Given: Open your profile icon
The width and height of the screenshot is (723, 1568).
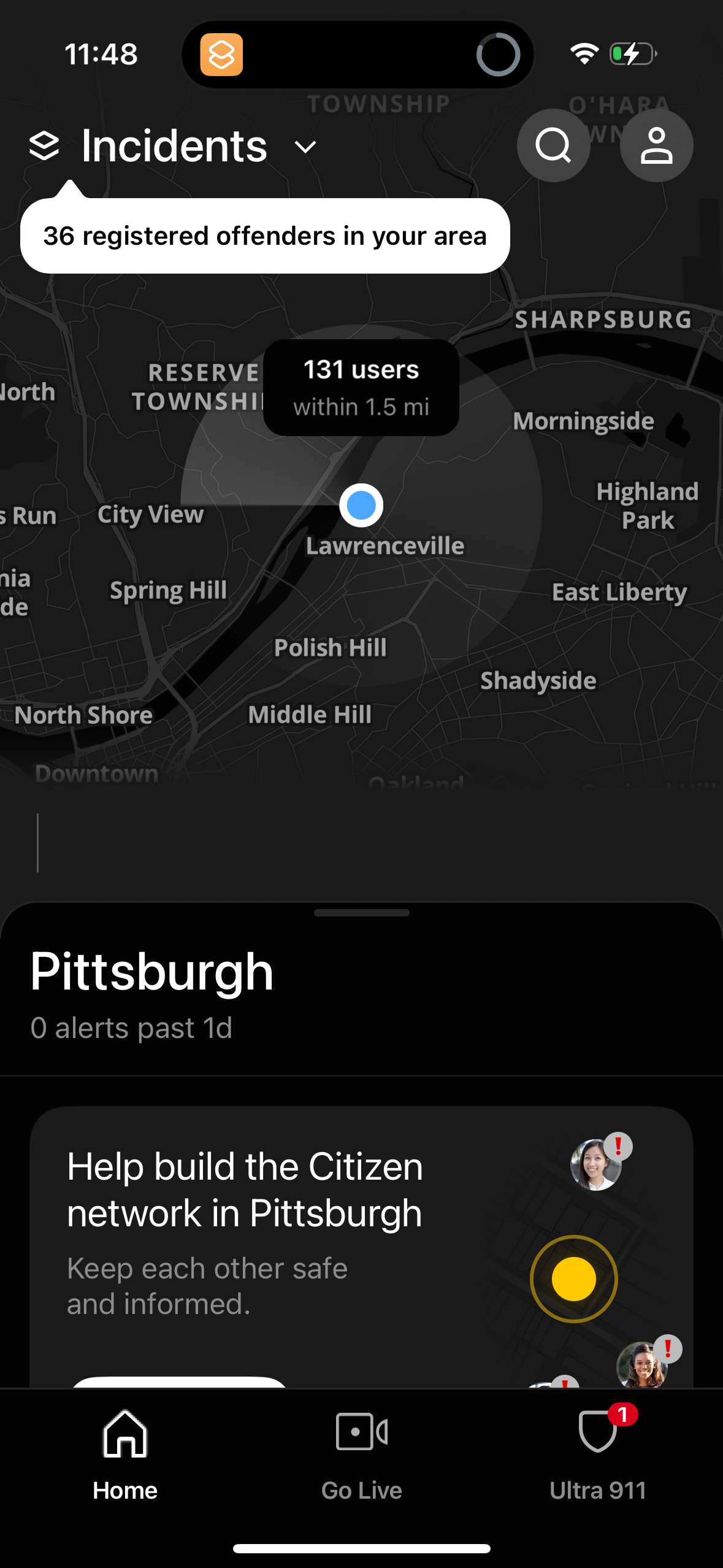Looking at the screenshot, I should pos(656,145).
